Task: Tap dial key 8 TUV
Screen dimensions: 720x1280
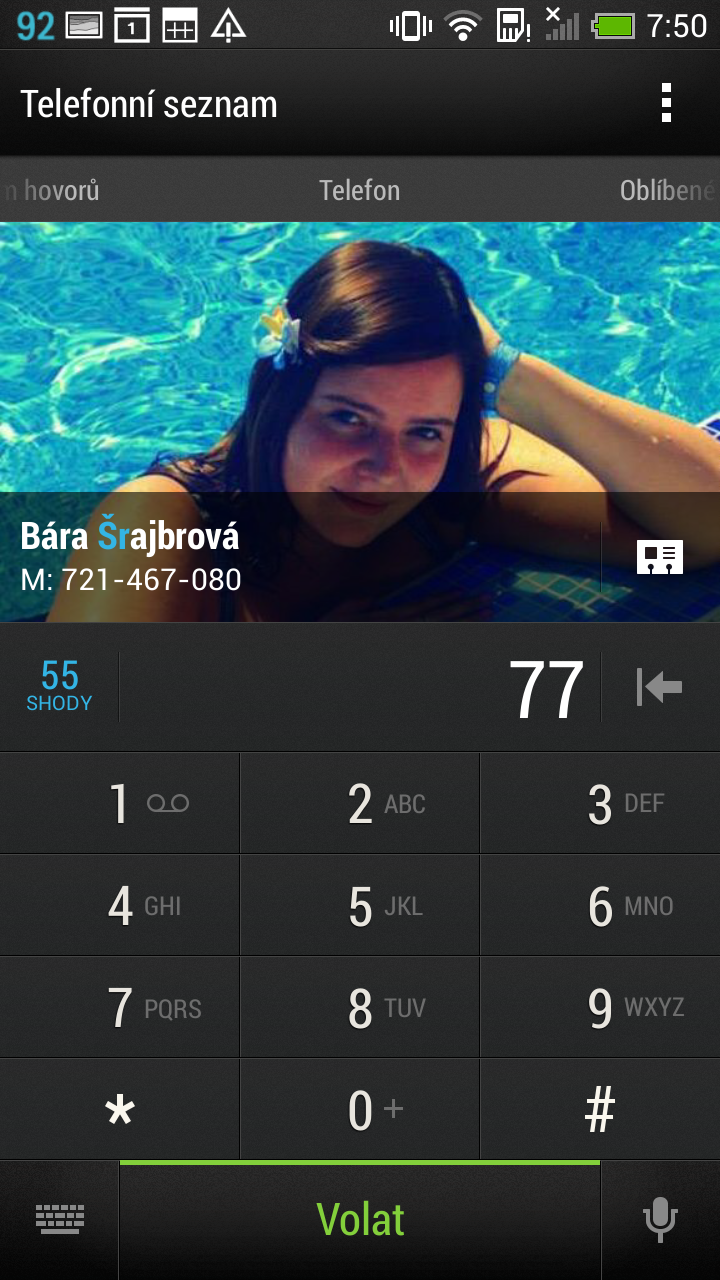Action: (x=360, y=1008)
